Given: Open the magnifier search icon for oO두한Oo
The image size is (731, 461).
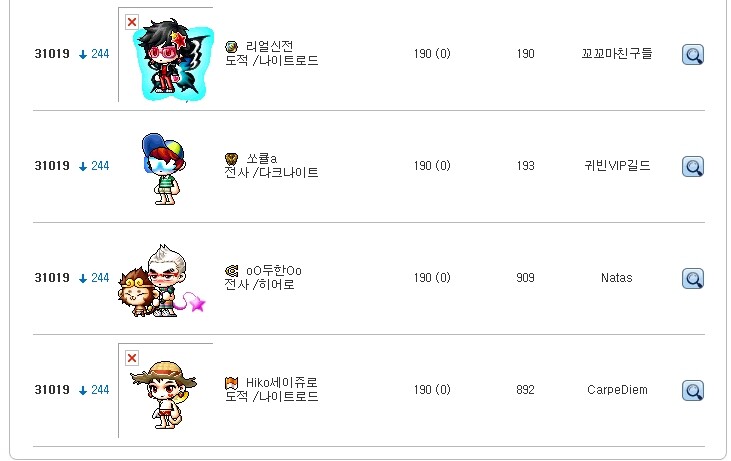Looking at the screenshot, I should [692, 278].
